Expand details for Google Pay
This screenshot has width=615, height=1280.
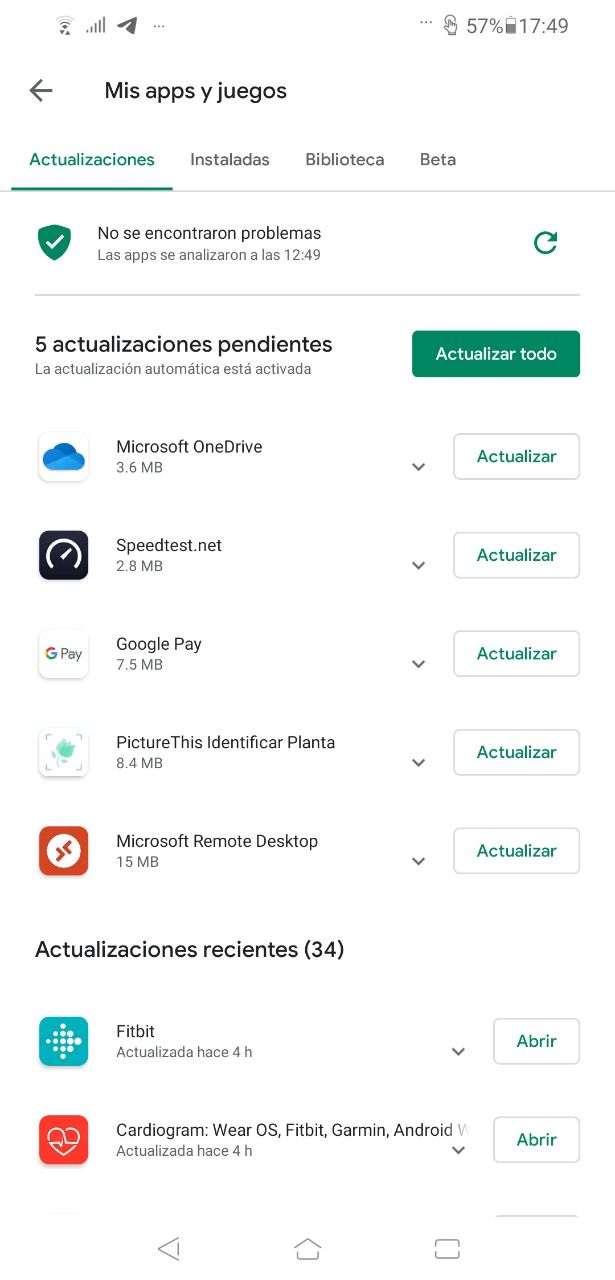click(419, 664)
